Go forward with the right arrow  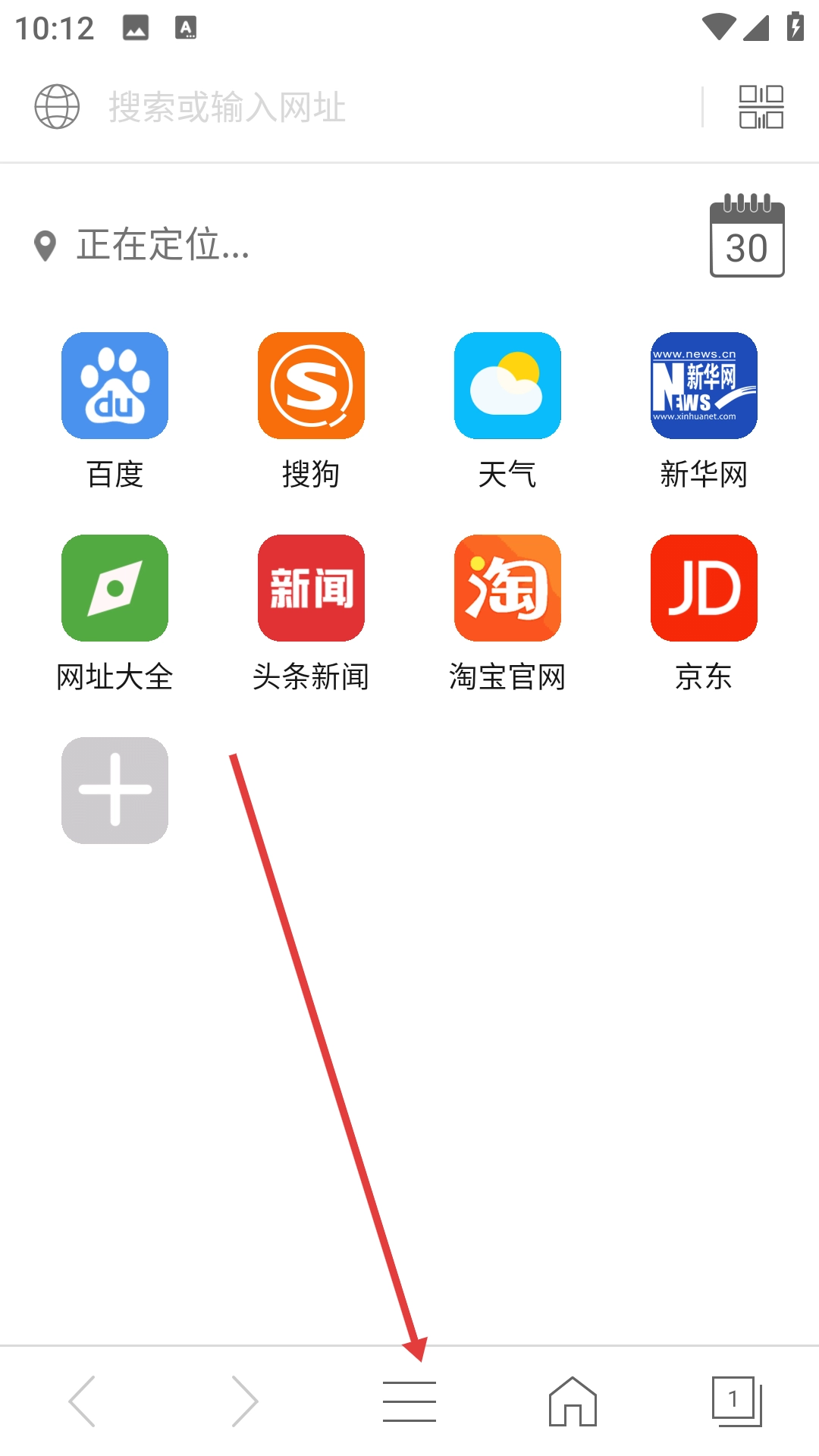click(245, 1401)
